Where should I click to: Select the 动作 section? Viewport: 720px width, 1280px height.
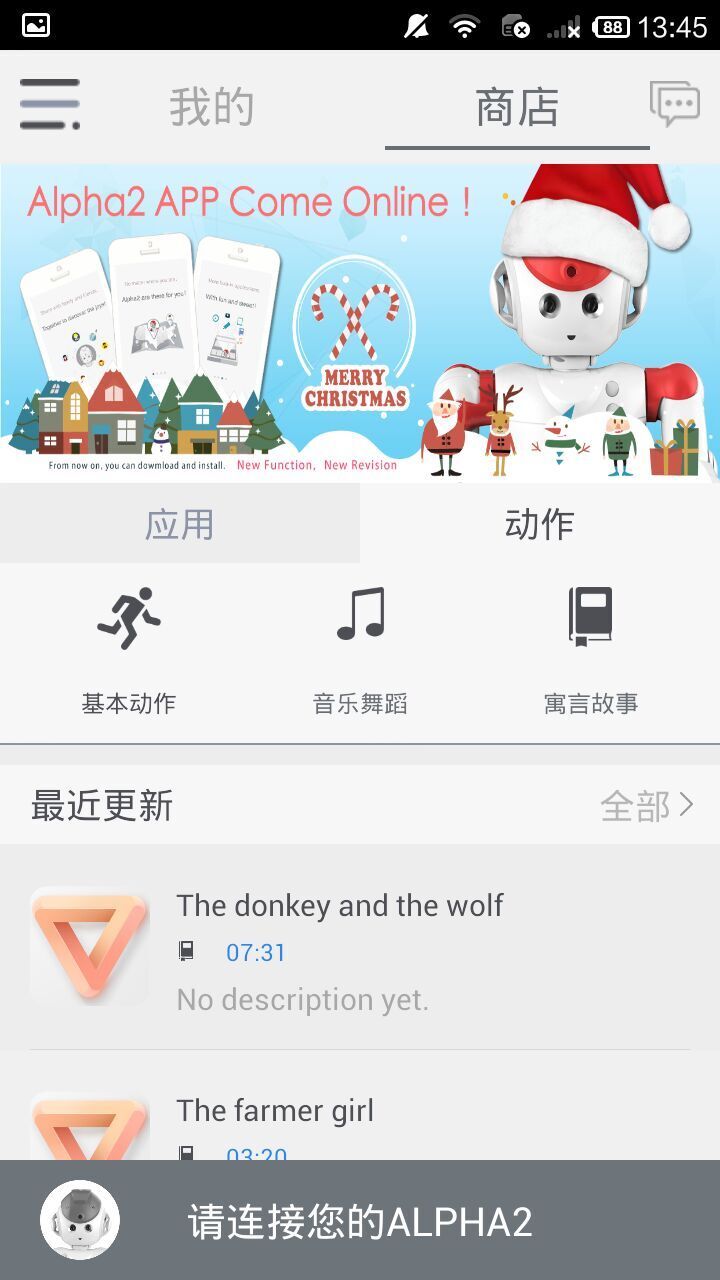540,524
